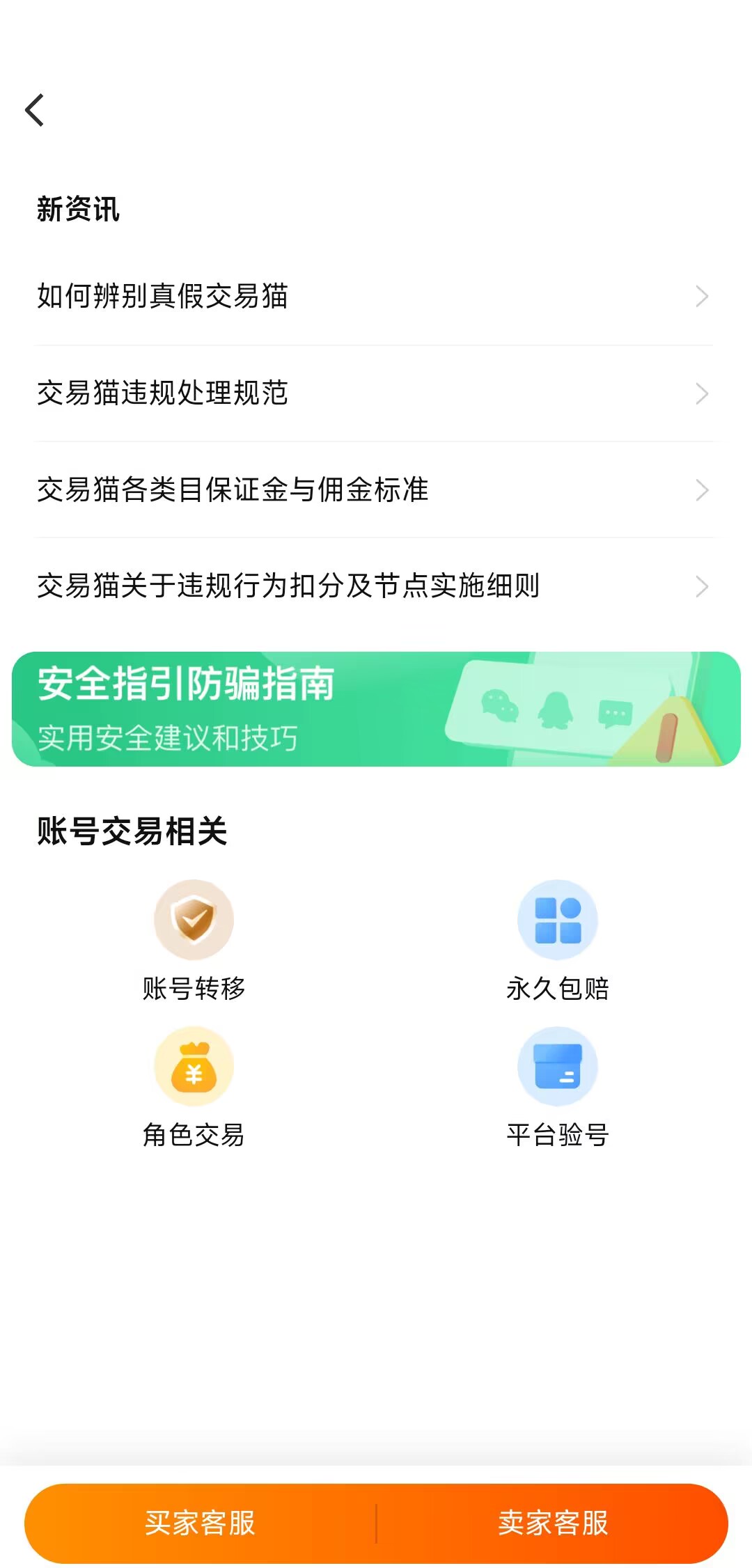Open 永久包赔 help topic

click(557, 940)
